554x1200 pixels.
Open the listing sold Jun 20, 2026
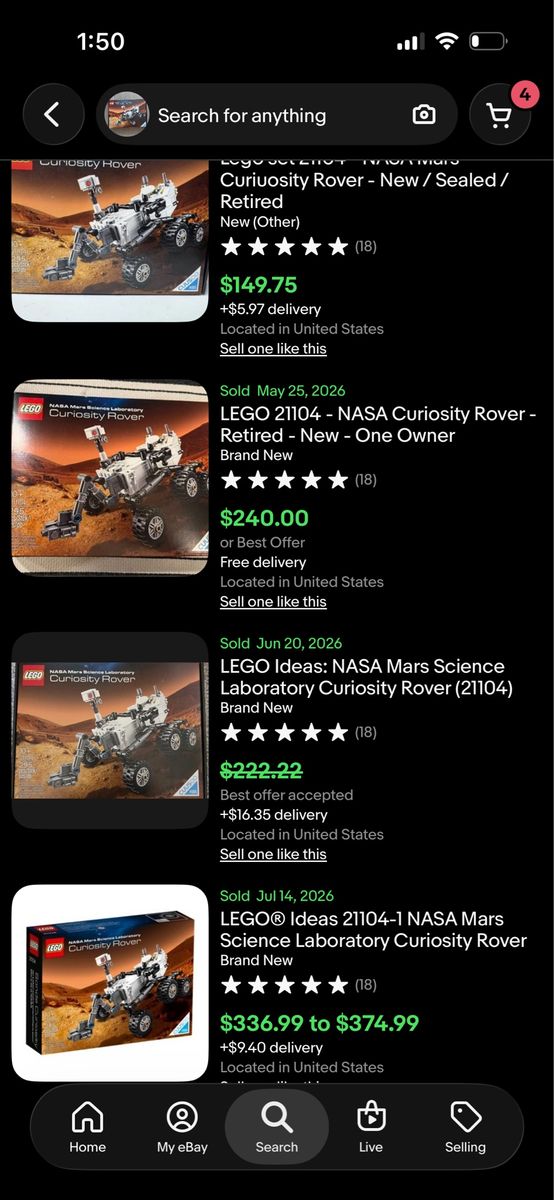(x=366, y=677)
